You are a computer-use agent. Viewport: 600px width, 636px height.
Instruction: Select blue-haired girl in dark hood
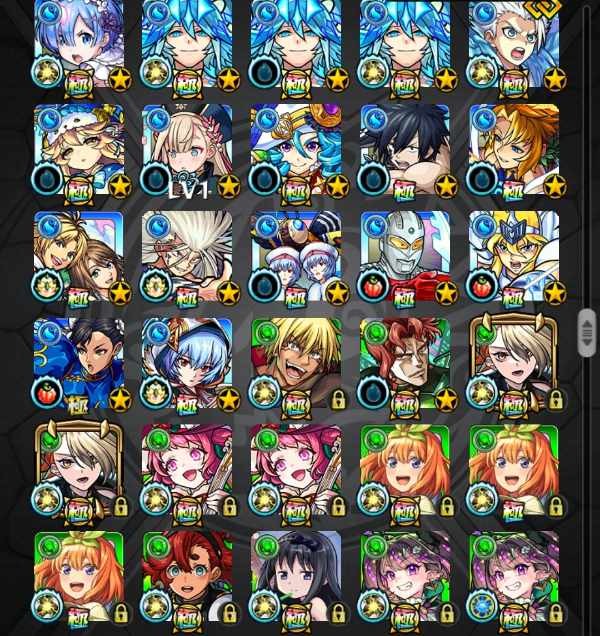(x=187, y=364)
